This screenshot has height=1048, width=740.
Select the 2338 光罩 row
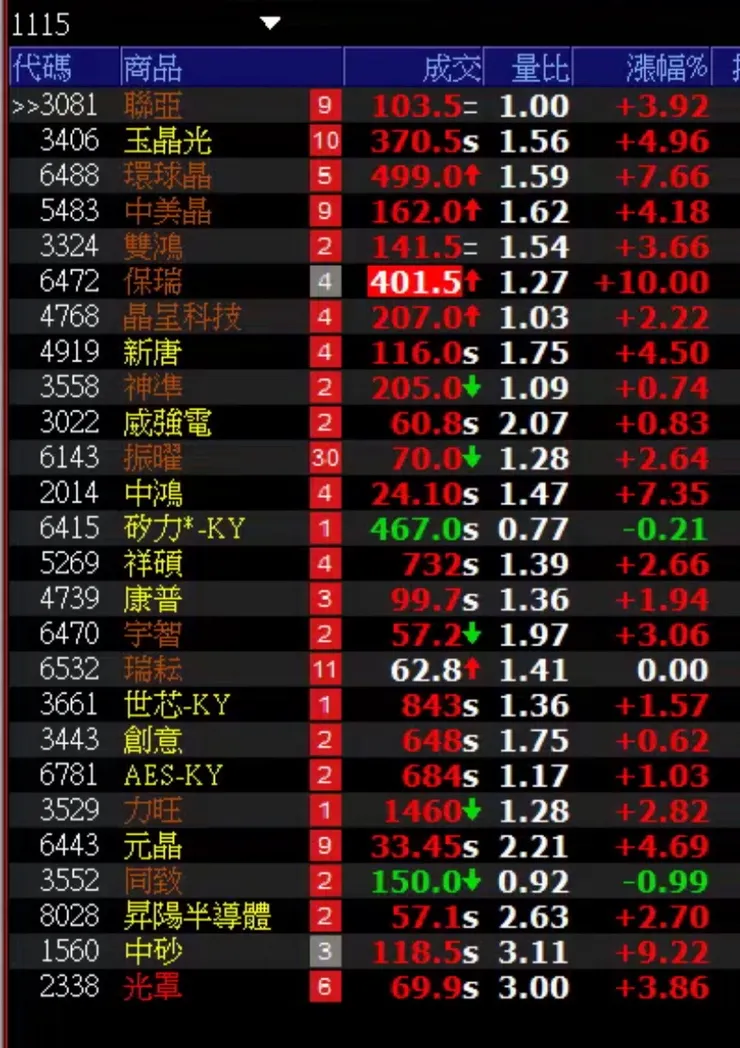[153, 986]
